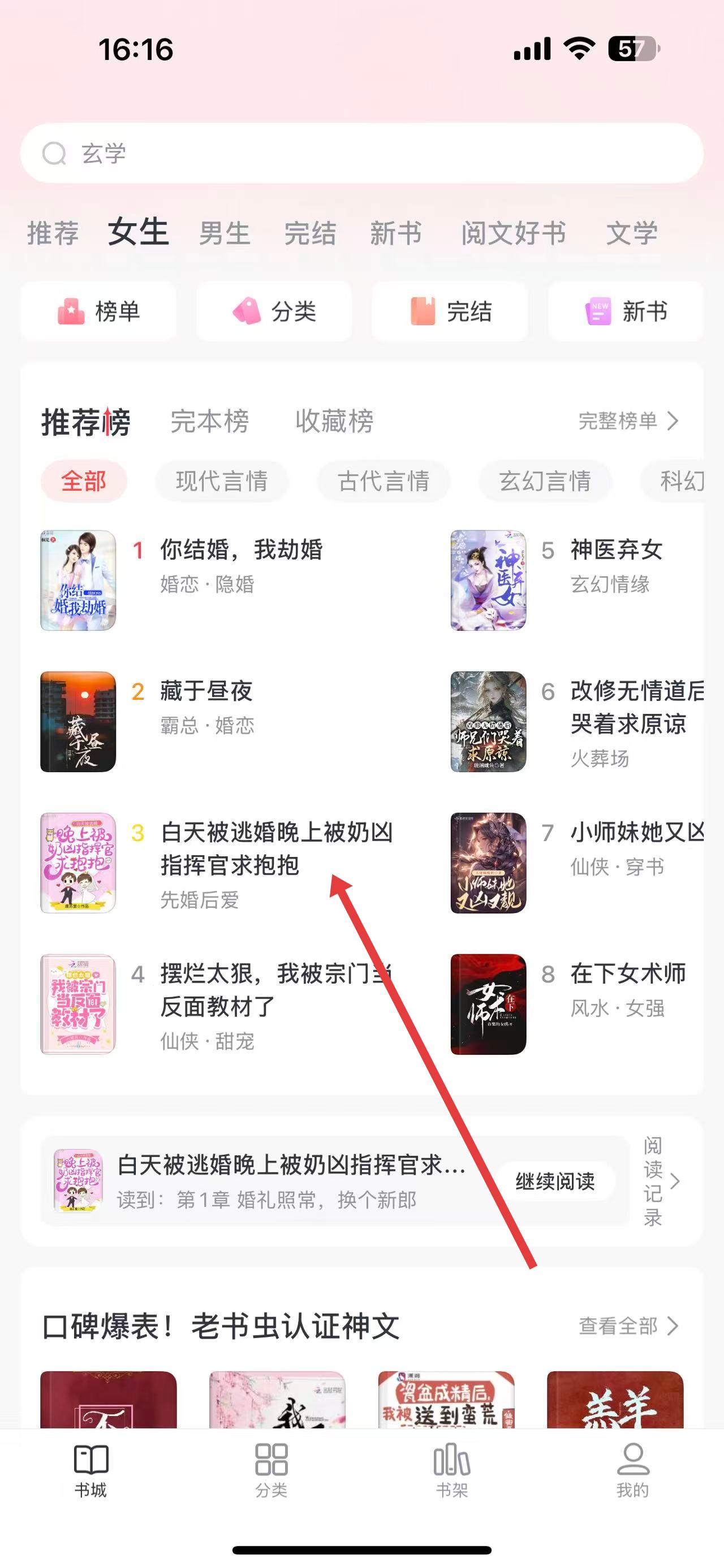This screenshot has height=1568, width=724.
Task: Open rank 3 book 白天被逃婚晚上被奶凶指挥官求抱抱
Action: click(277, 848)
